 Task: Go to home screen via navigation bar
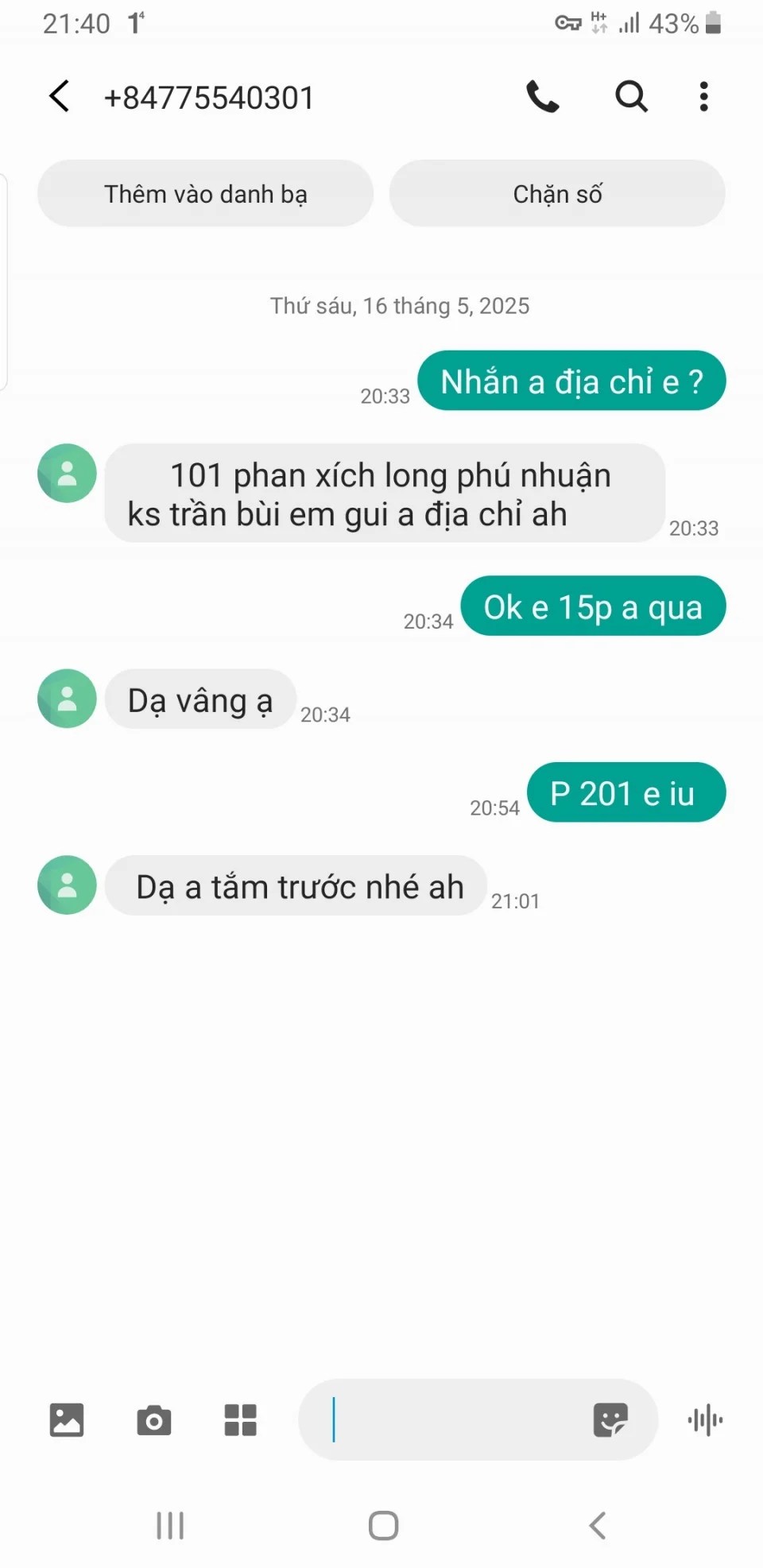(383, 1525)
